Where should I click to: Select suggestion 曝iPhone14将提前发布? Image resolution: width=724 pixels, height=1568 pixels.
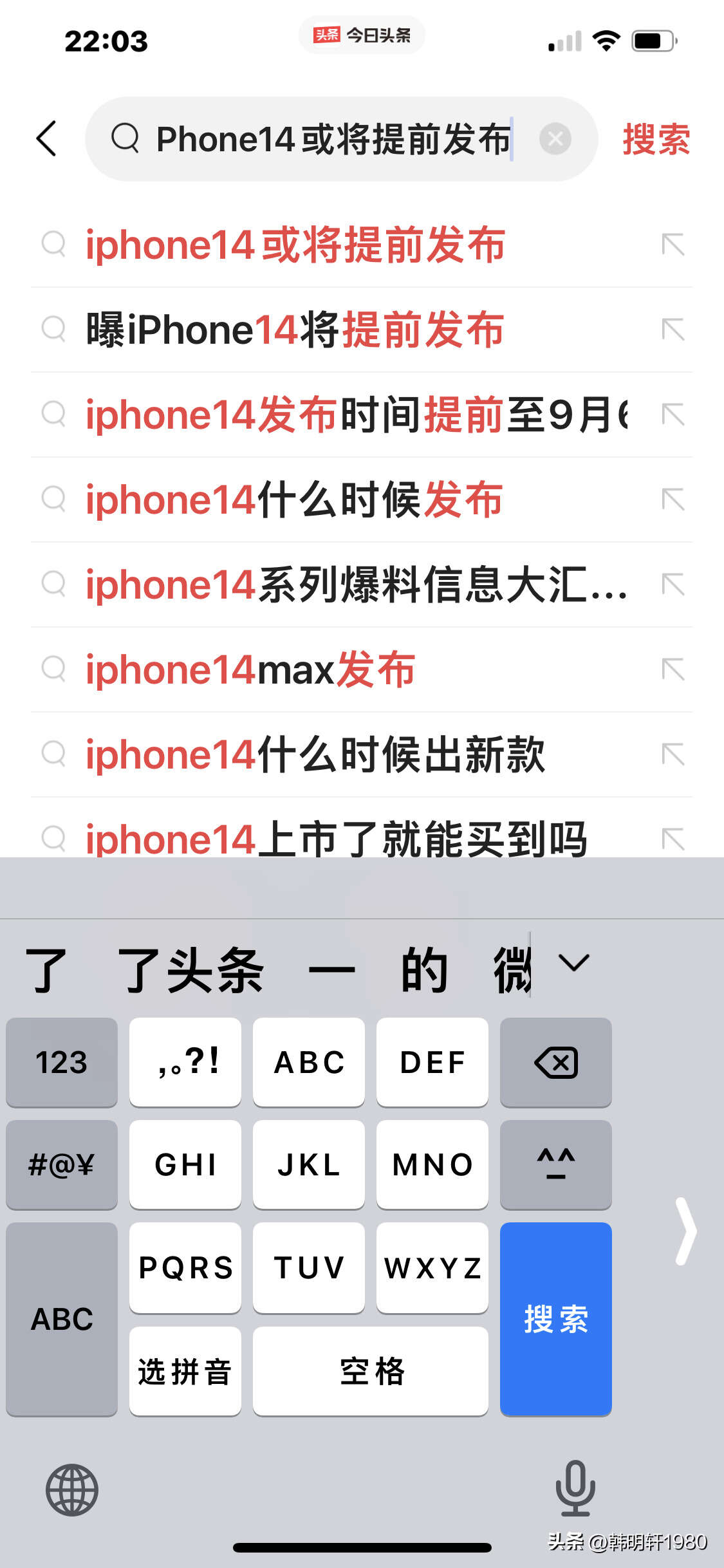click(362, 330)
